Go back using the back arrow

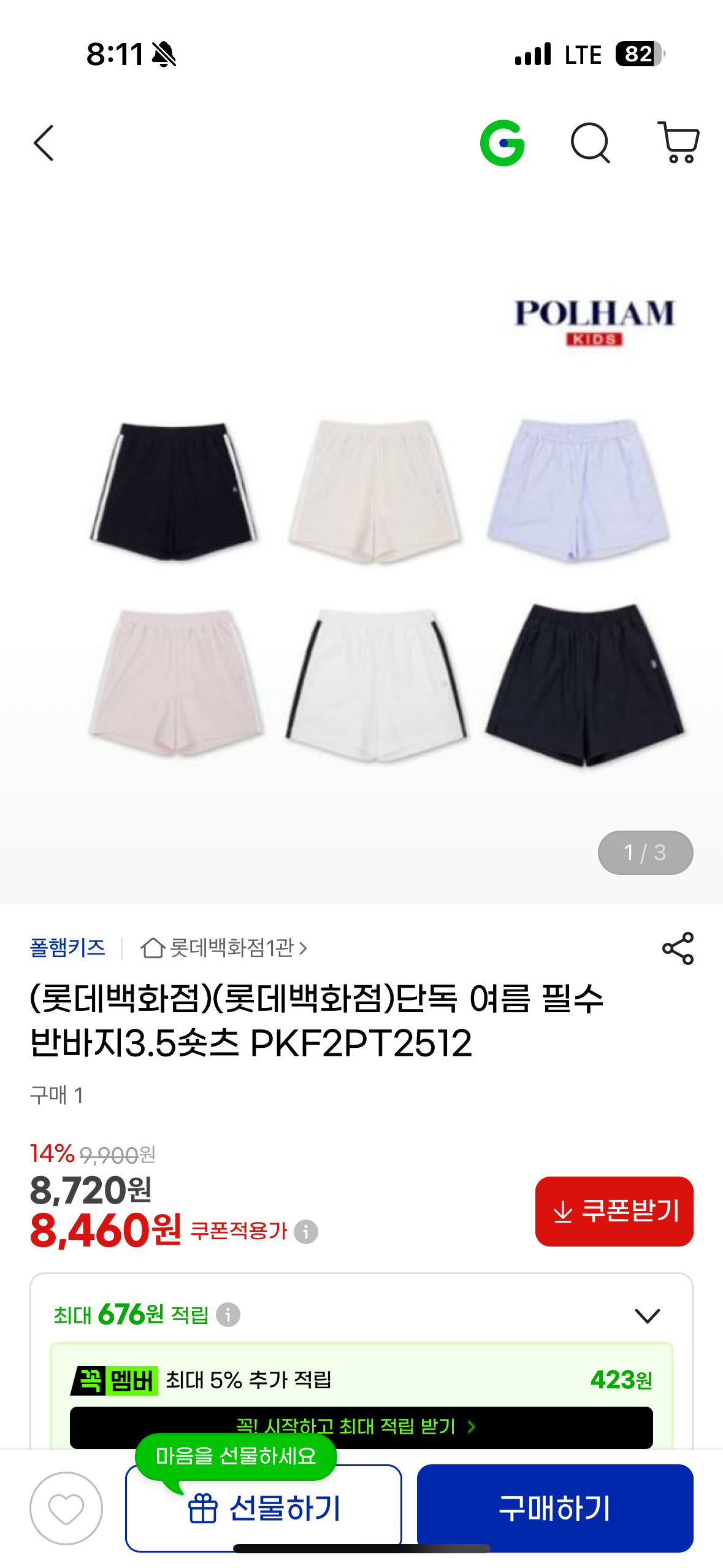coord(44,144)
